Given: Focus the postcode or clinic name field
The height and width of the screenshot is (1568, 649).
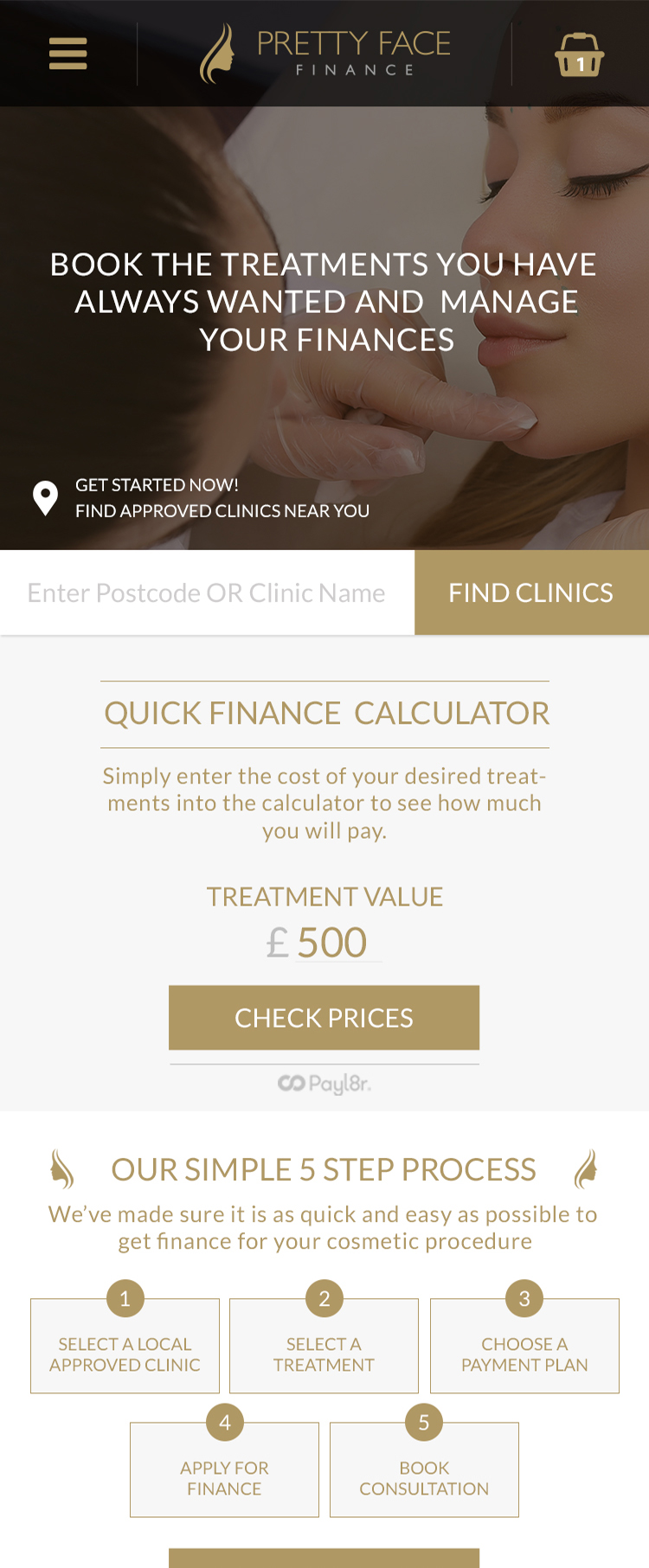Looking at the screenshot, I should 207,593.
